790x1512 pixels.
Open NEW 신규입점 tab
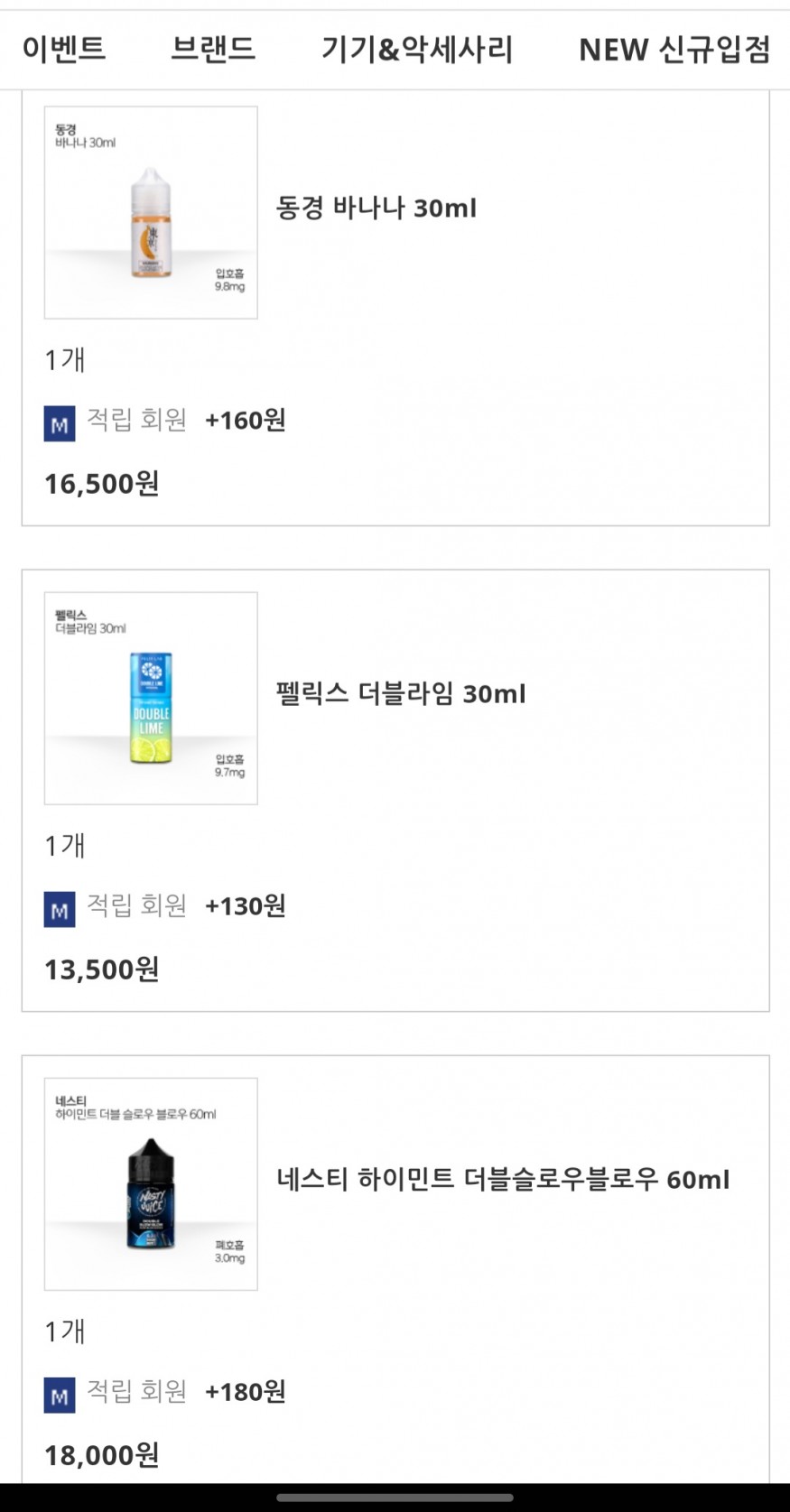coord(674,50)
